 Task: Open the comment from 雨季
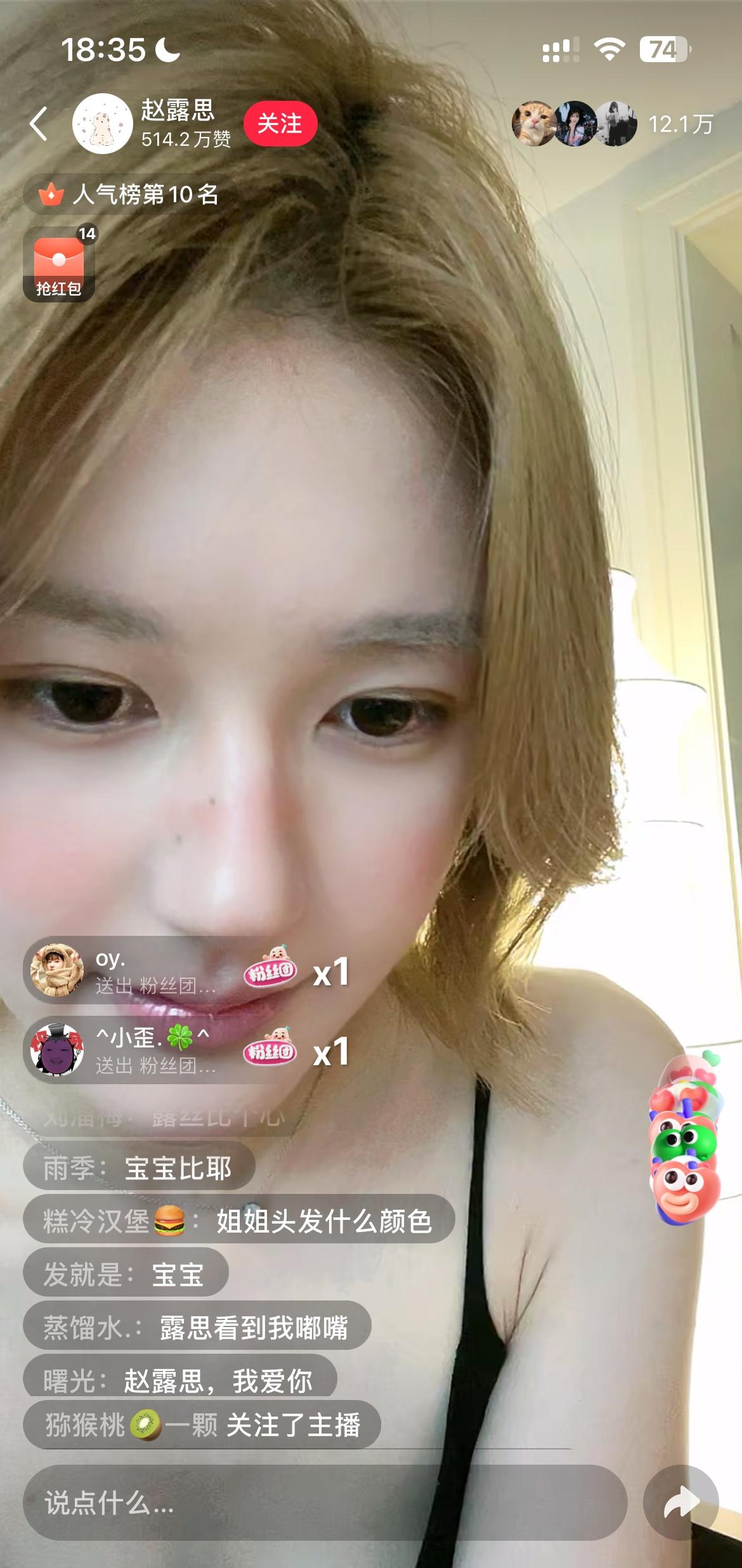(x=139, y=1167)
